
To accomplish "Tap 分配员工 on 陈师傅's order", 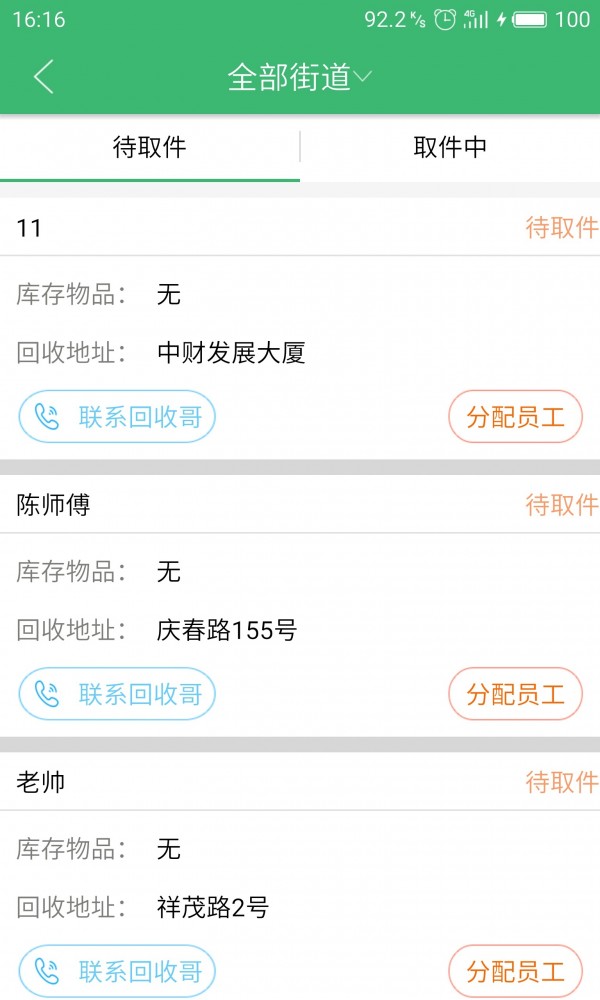I will click(515, 694).
